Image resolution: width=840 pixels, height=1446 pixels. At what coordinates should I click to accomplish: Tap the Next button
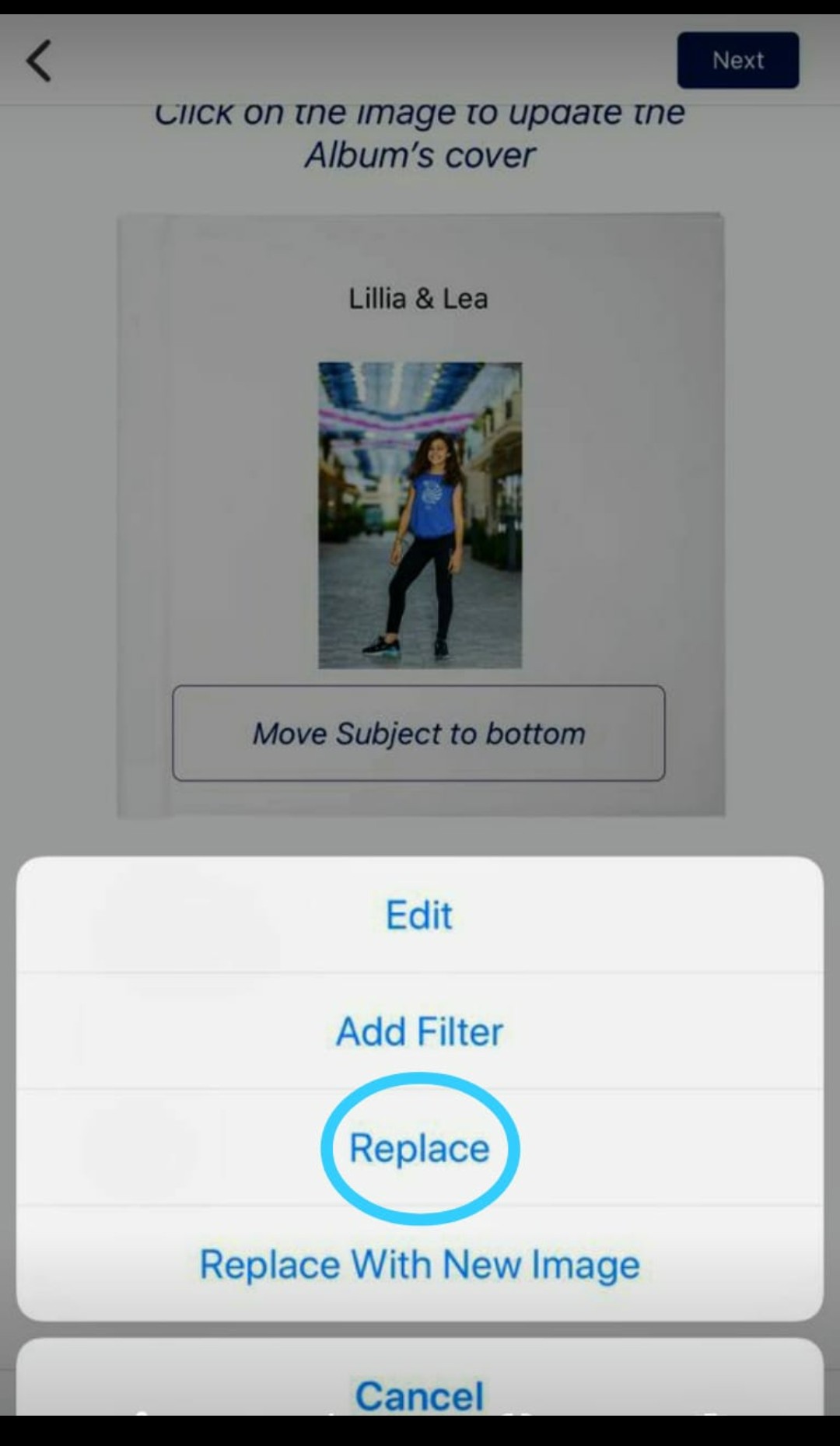(737, 60)
